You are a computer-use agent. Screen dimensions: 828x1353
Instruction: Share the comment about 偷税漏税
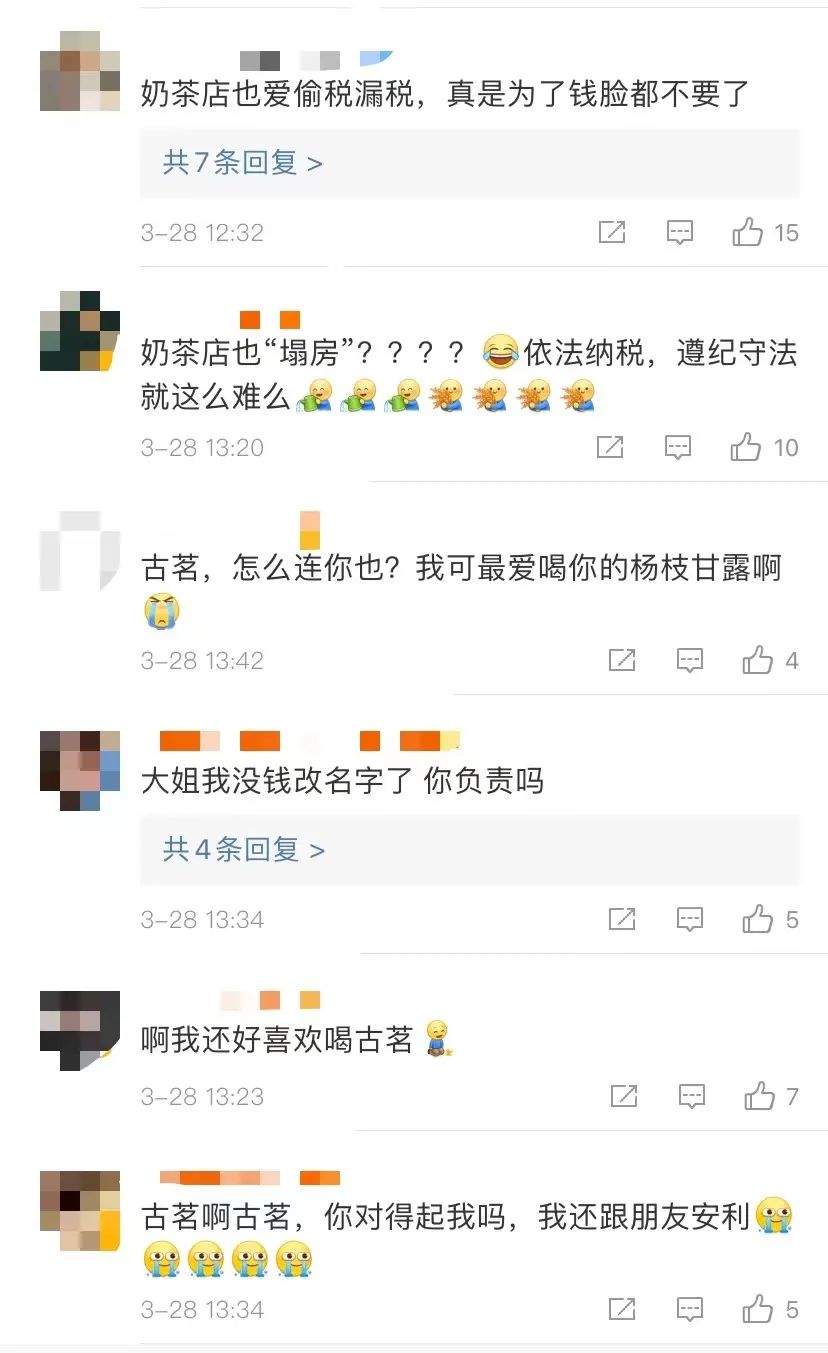612,233
